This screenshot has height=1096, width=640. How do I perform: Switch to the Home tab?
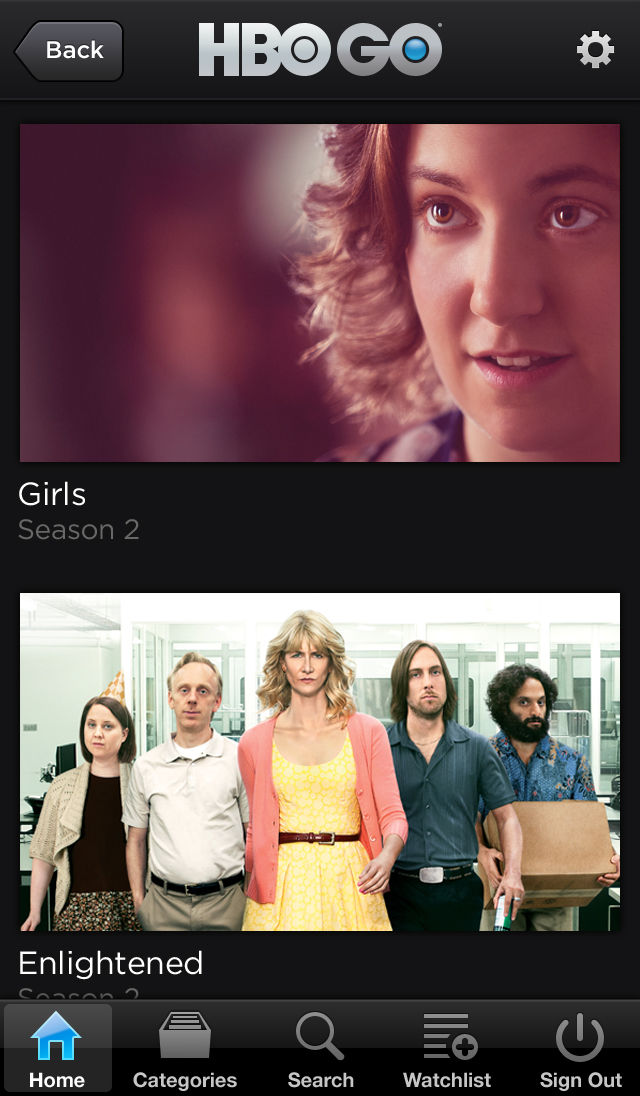(57, 1050)
